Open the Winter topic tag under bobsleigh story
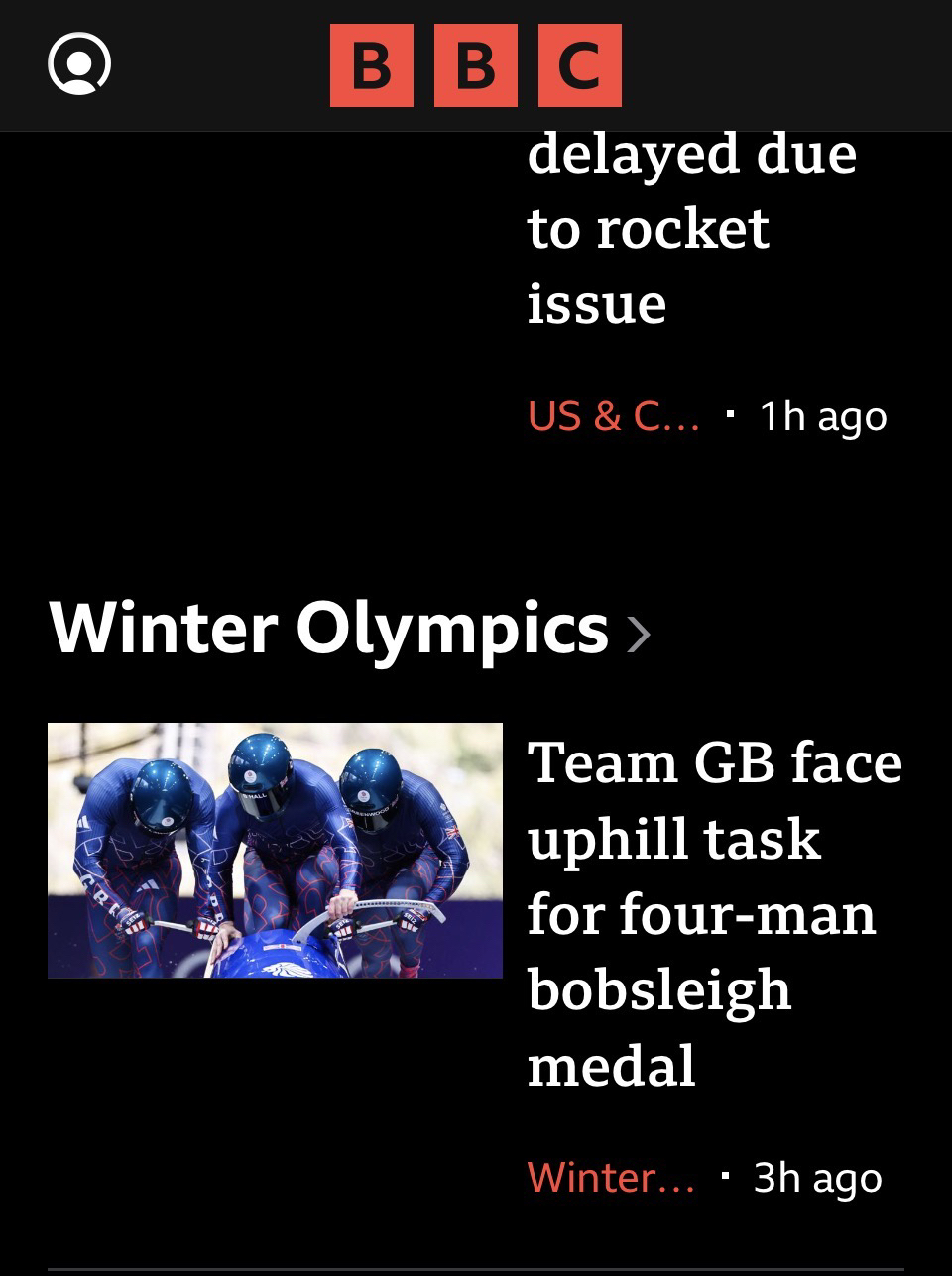Image resolution: width=952 pixels, height=1276 pixels. tap(611, 1178)
